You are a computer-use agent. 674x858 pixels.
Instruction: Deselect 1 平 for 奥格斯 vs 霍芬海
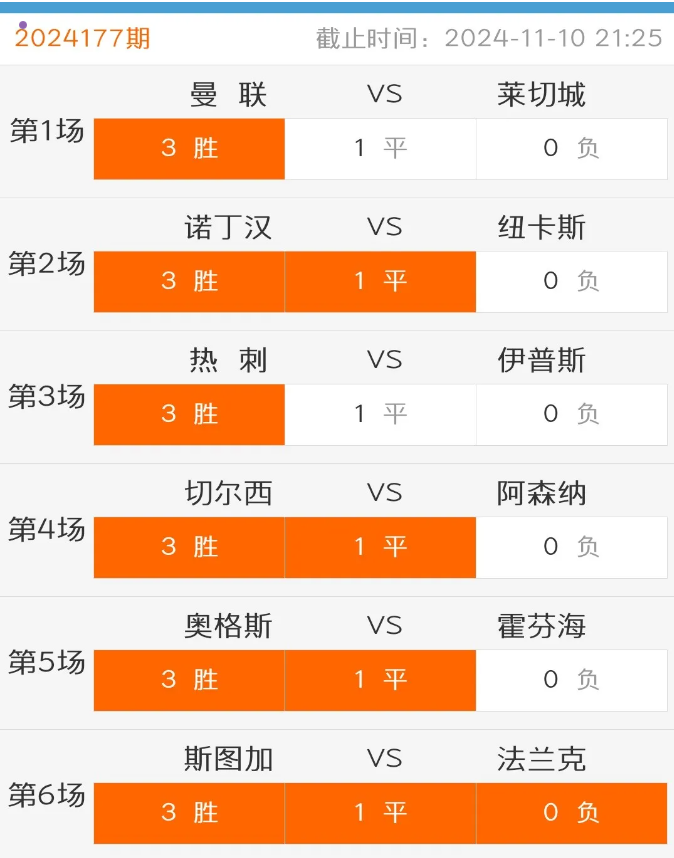tap(380, 680)
